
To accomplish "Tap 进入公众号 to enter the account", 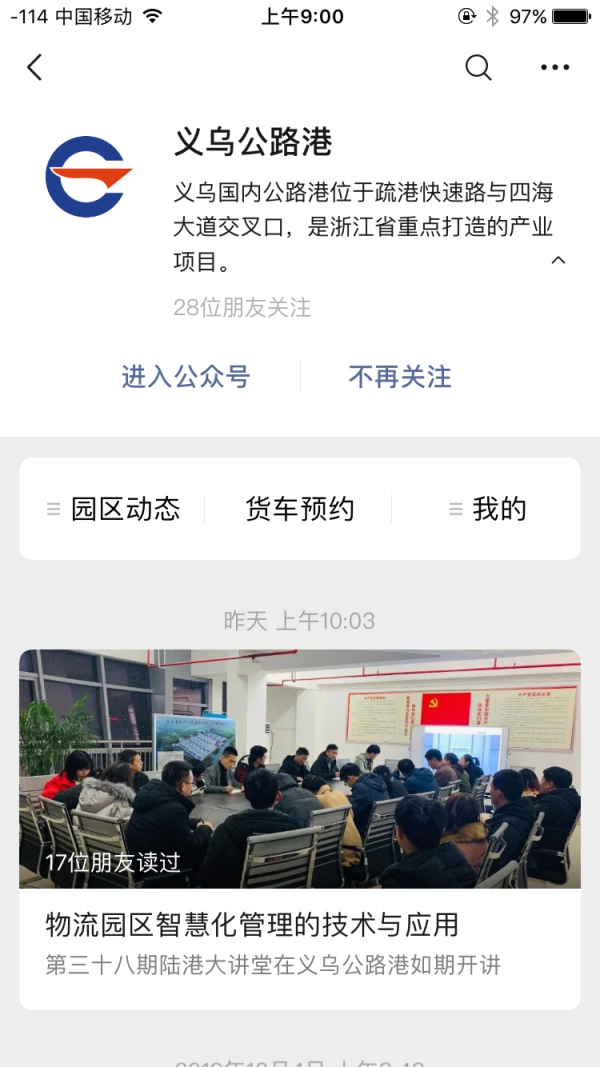I will 185,377.
